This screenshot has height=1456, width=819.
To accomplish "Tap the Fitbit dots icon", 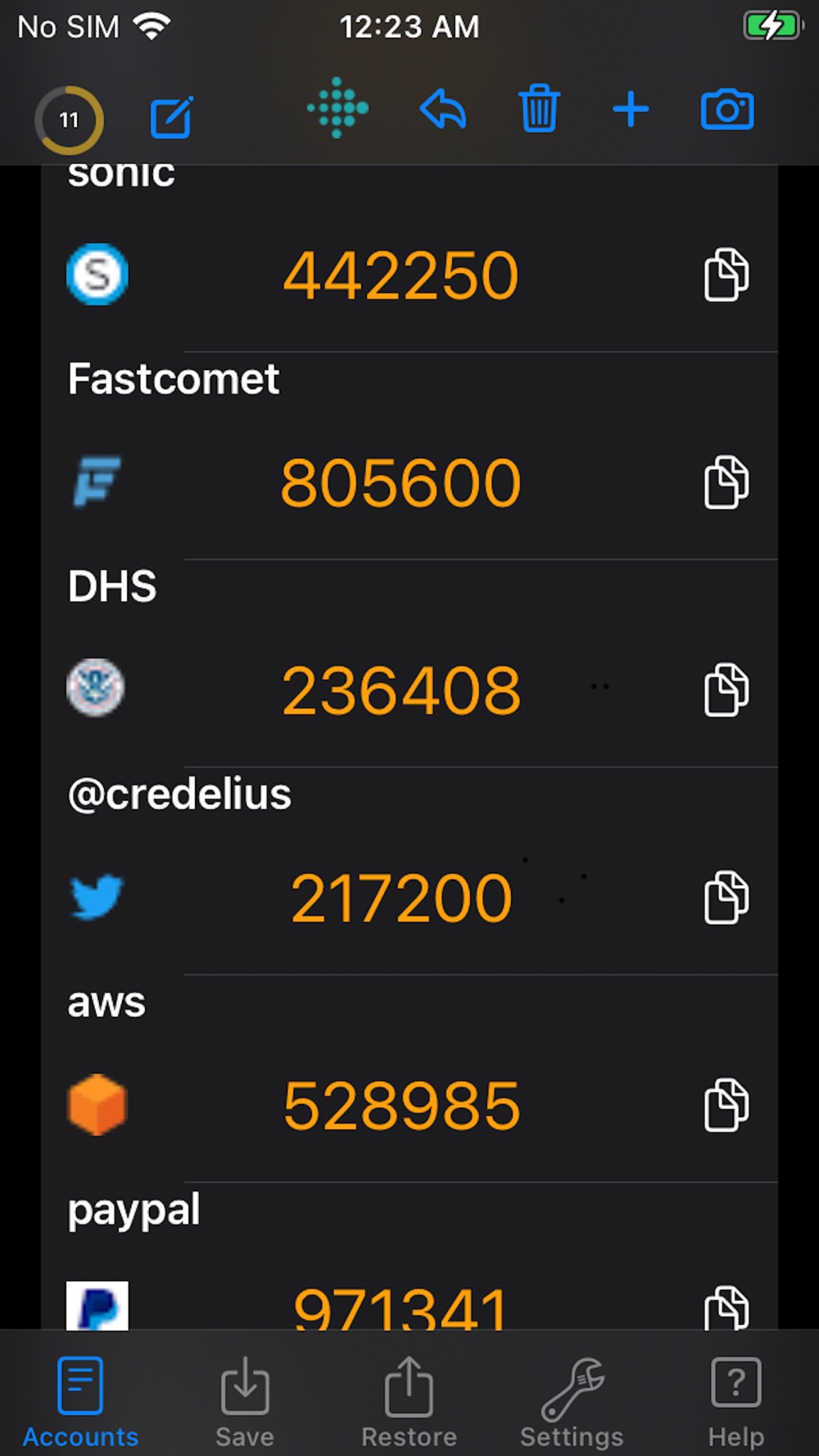I will pos(337,108).
